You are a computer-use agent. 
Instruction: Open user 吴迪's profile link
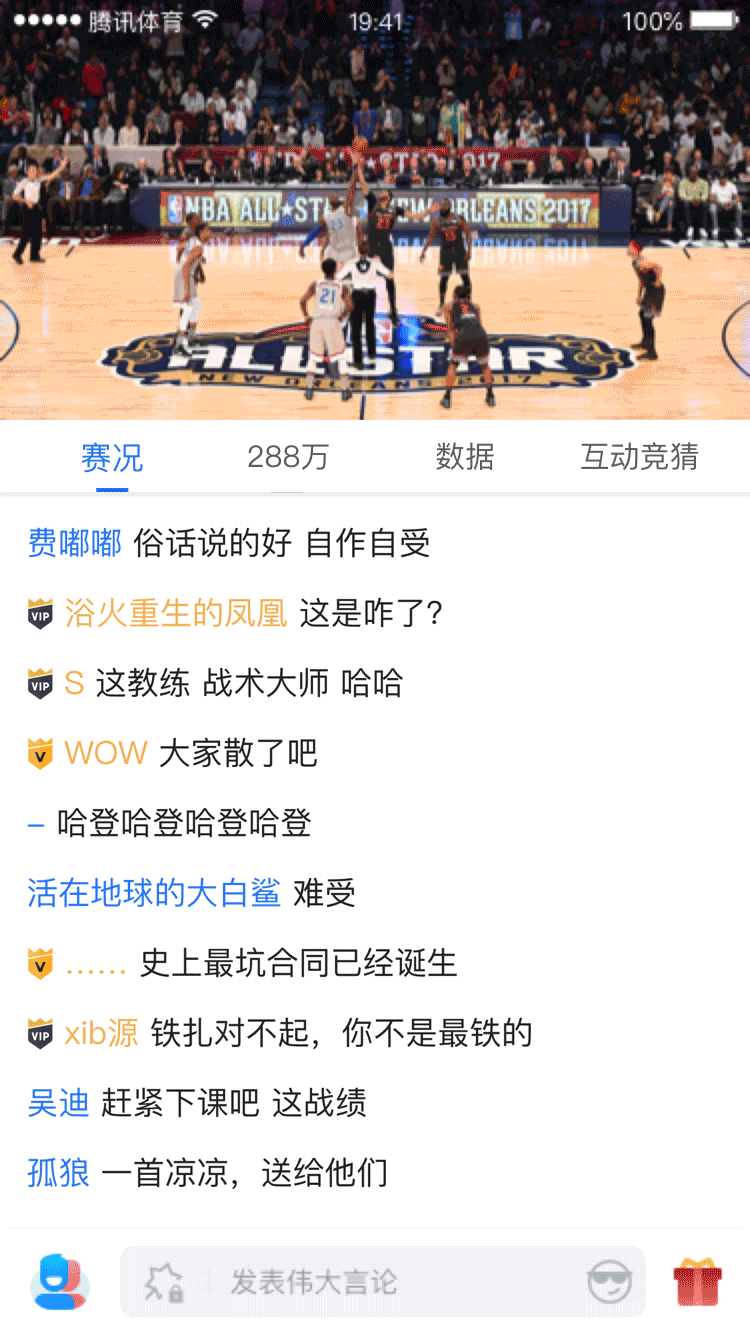(x=58, y=1103)
